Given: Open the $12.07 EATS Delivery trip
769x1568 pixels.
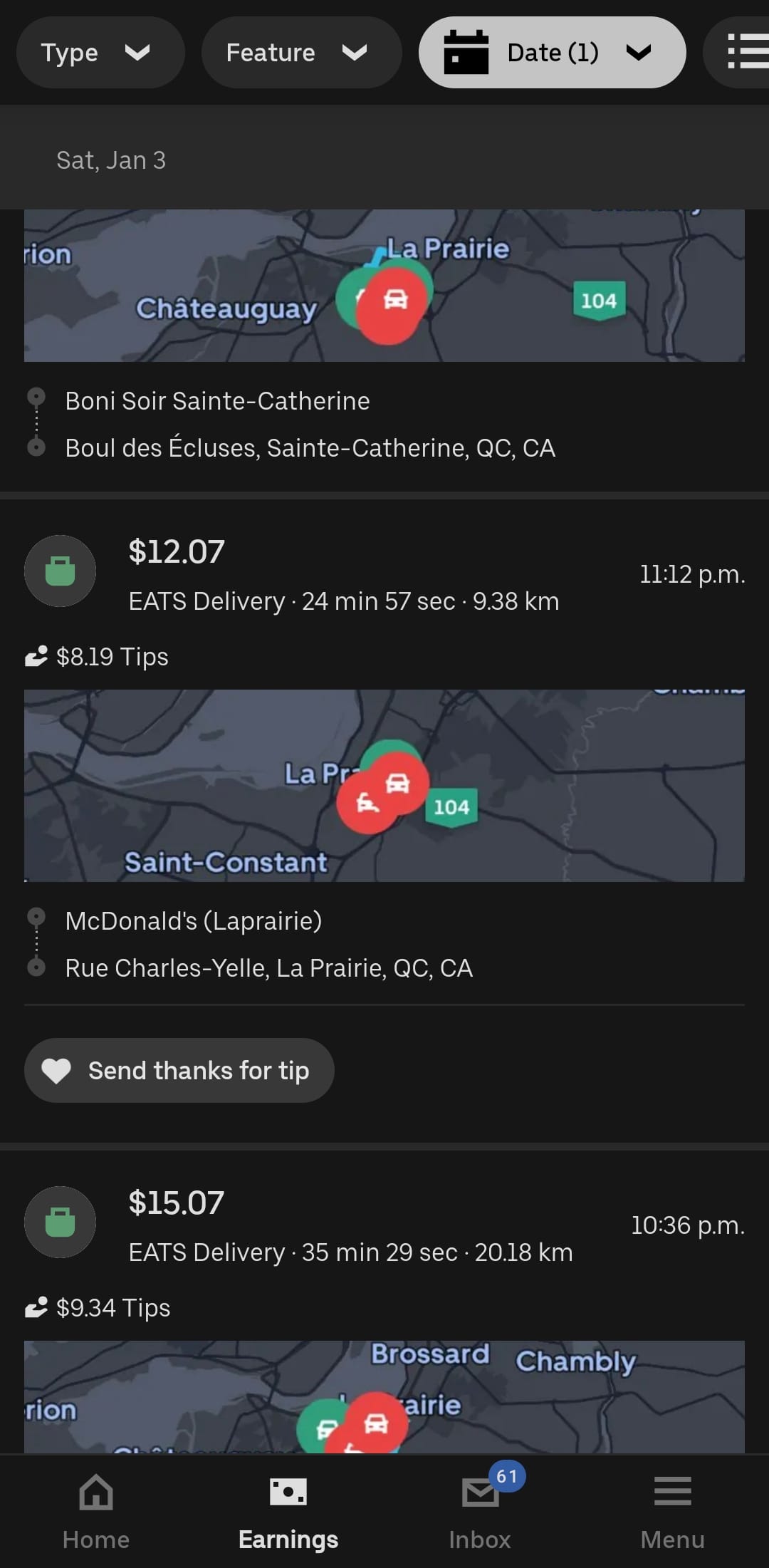Looking at the screenshot, I should (342, 574).
